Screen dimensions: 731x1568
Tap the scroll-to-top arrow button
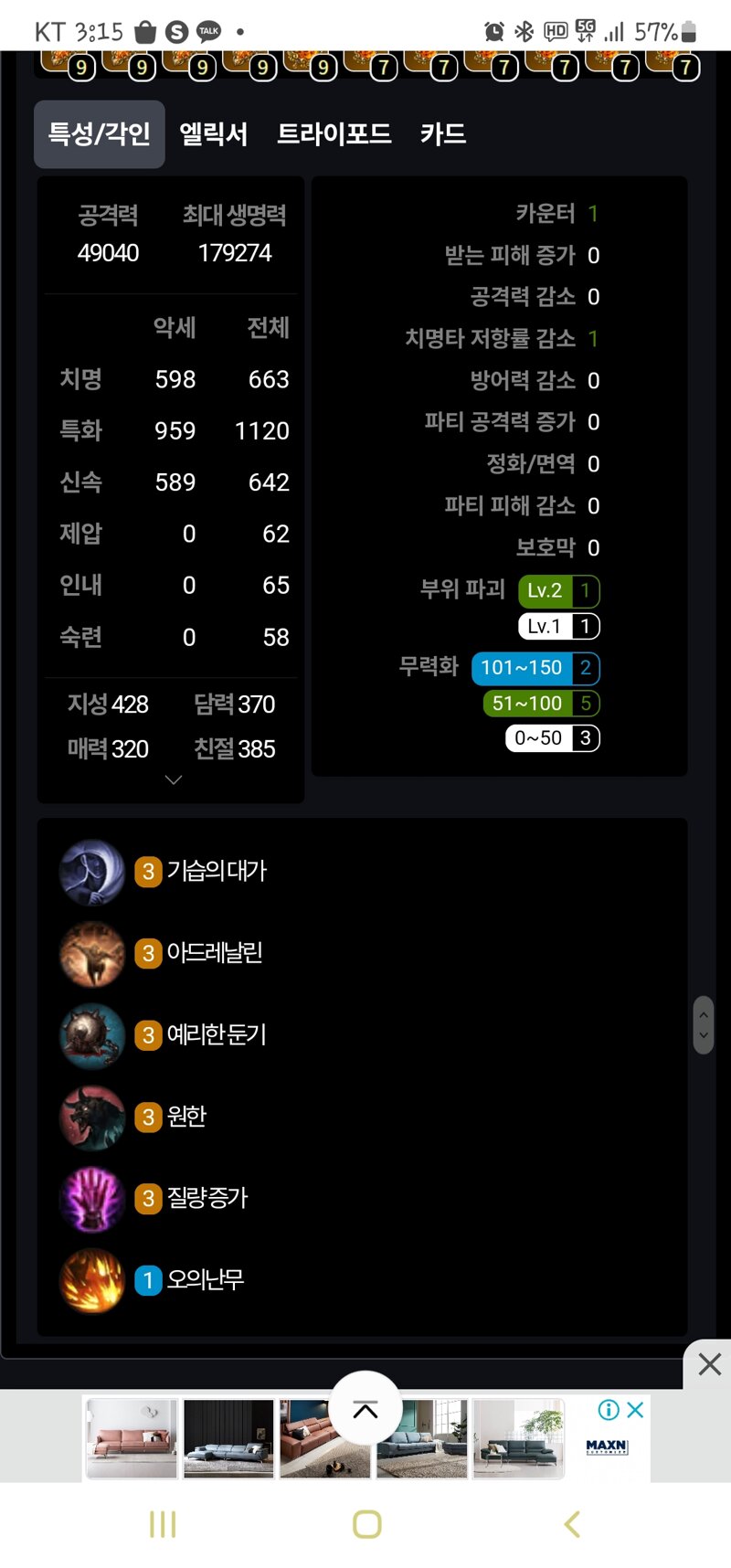click(365, 1410)
